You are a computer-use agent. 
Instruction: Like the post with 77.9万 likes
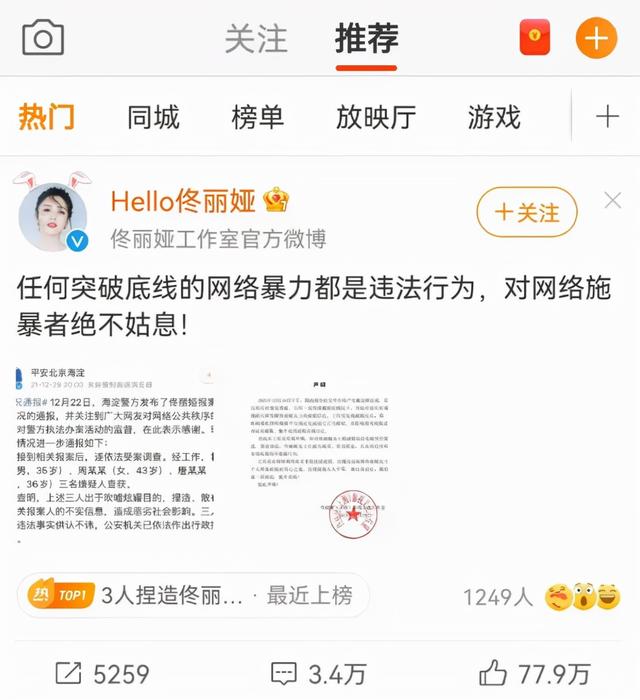point(534,672)
